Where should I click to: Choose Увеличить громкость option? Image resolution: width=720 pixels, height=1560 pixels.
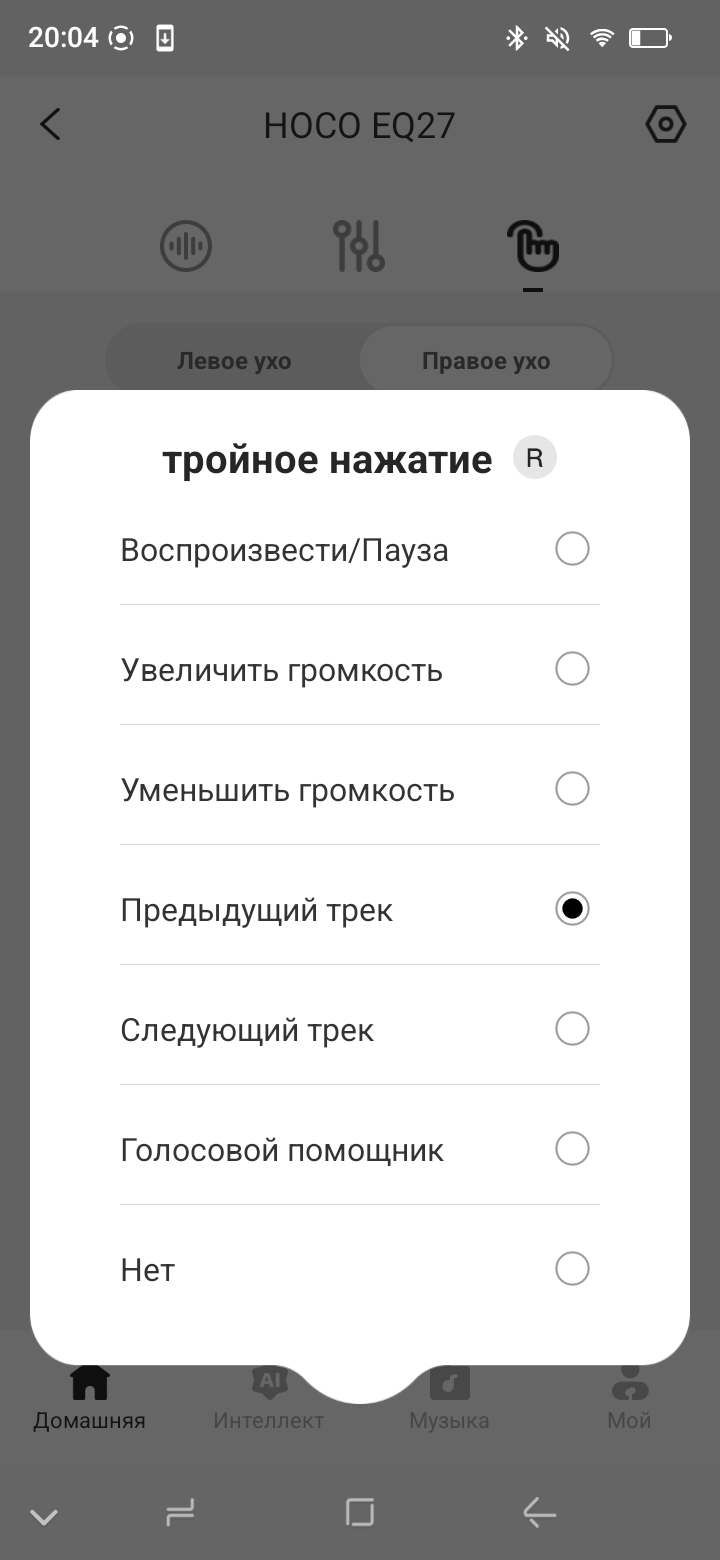[571, 669]
